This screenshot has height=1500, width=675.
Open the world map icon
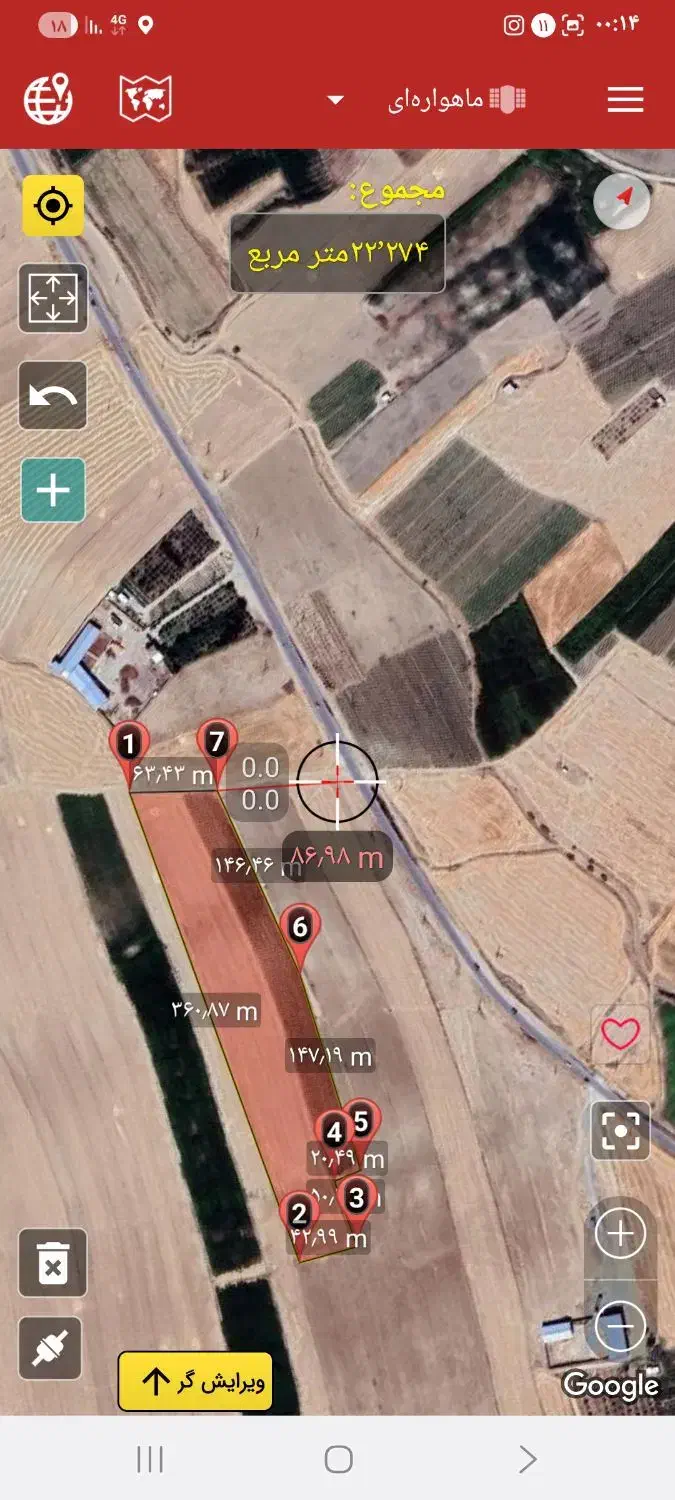[x=146, y=99]
